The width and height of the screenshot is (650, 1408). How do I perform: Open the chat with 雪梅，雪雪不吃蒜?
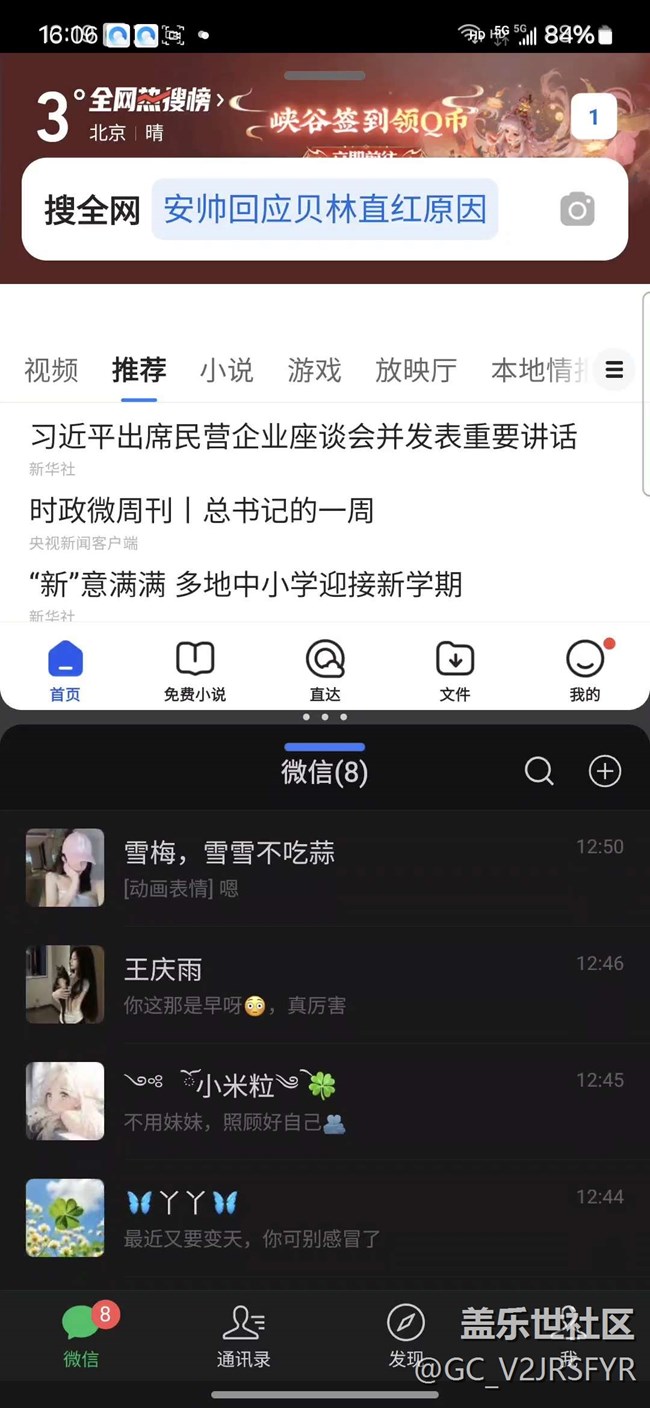pyautogui.click(x=324, y=868)
